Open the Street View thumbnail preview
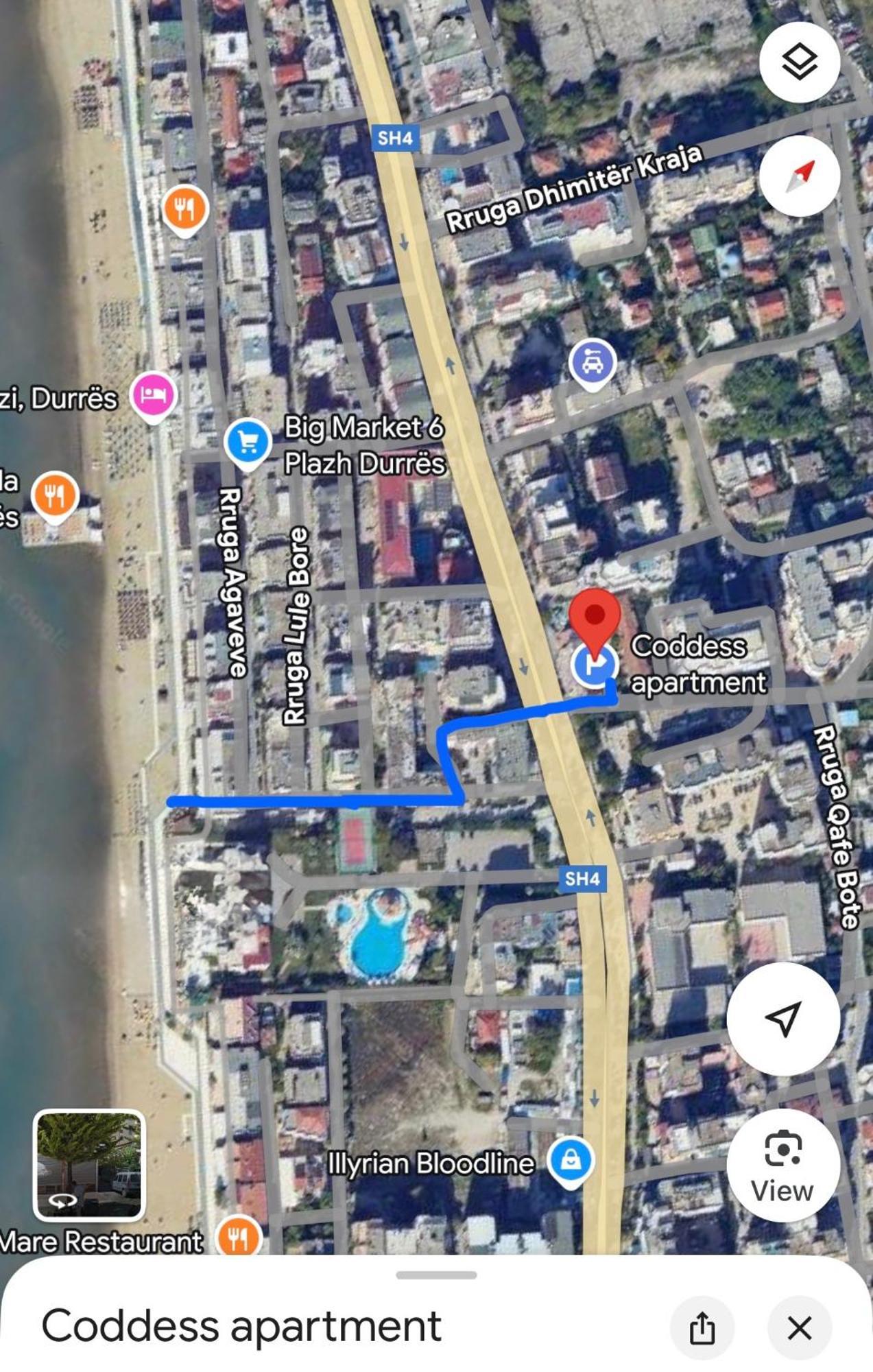The image size is (873, 1372). coord(89,1165)
